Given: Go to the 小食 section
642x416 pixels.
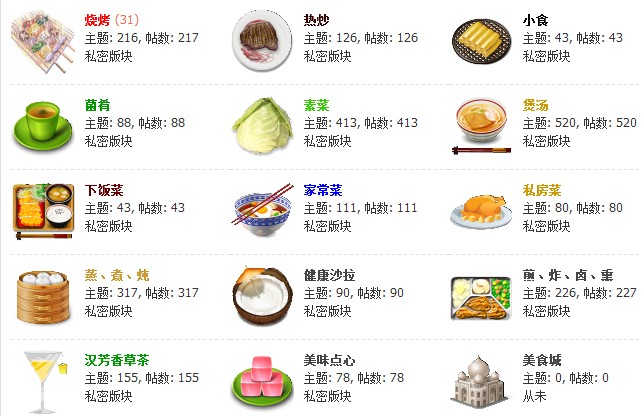Looking at the screenshot, I should click(534, 20).
